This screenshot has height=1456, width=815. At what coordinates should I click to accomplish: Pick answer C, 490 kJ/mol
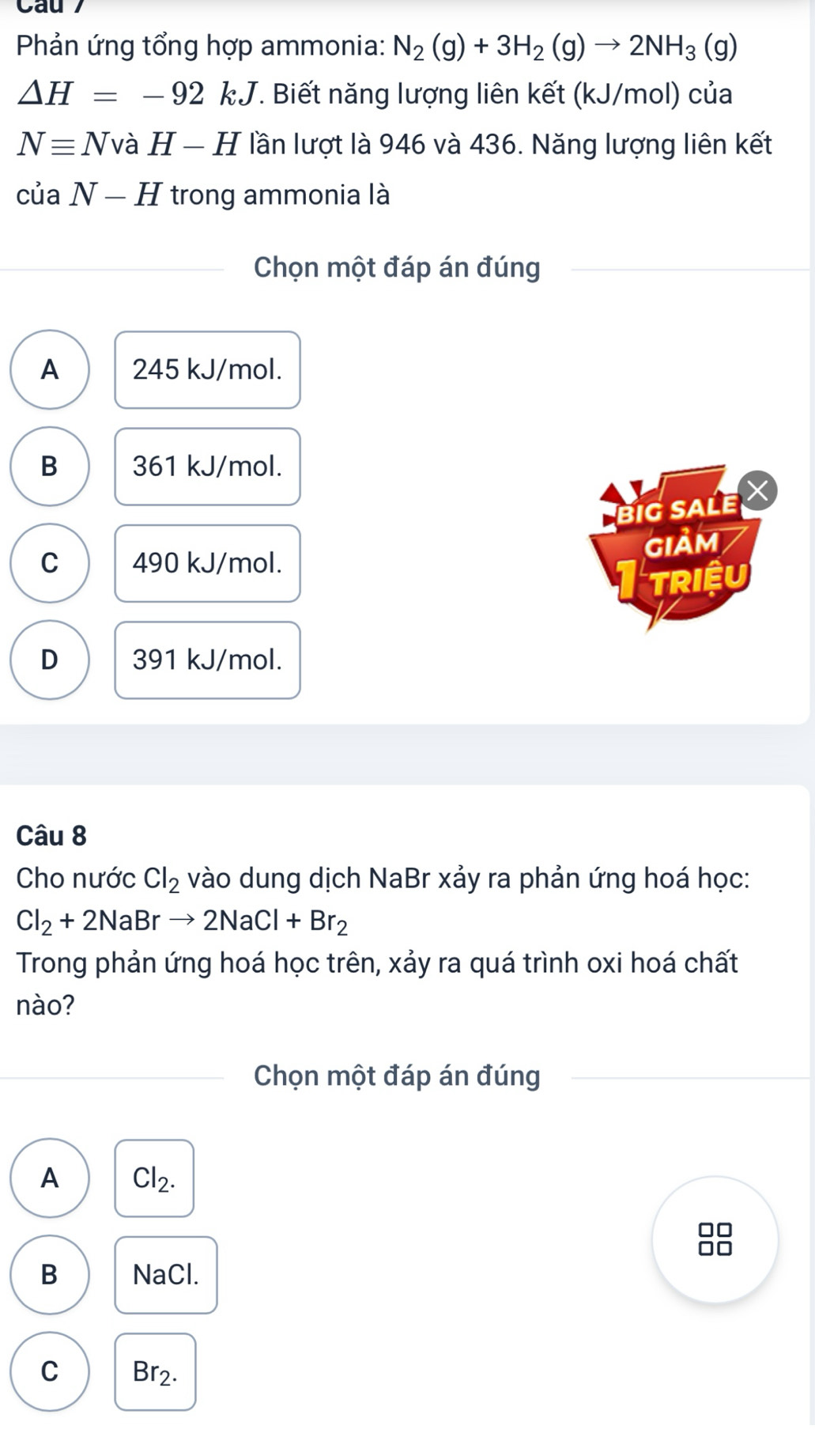click(50, 563)
